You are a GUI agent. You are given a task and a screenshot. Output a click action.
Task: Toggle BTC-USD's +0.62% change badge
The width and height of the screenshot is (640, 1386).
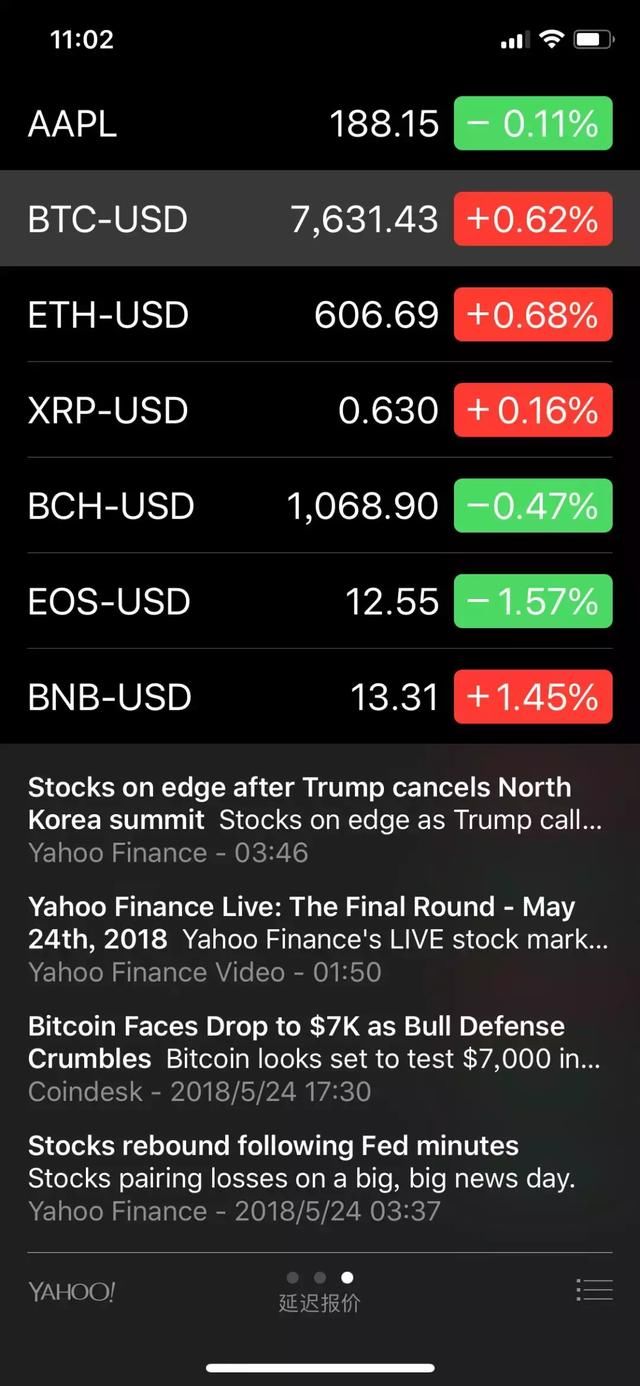pos(533,219)
